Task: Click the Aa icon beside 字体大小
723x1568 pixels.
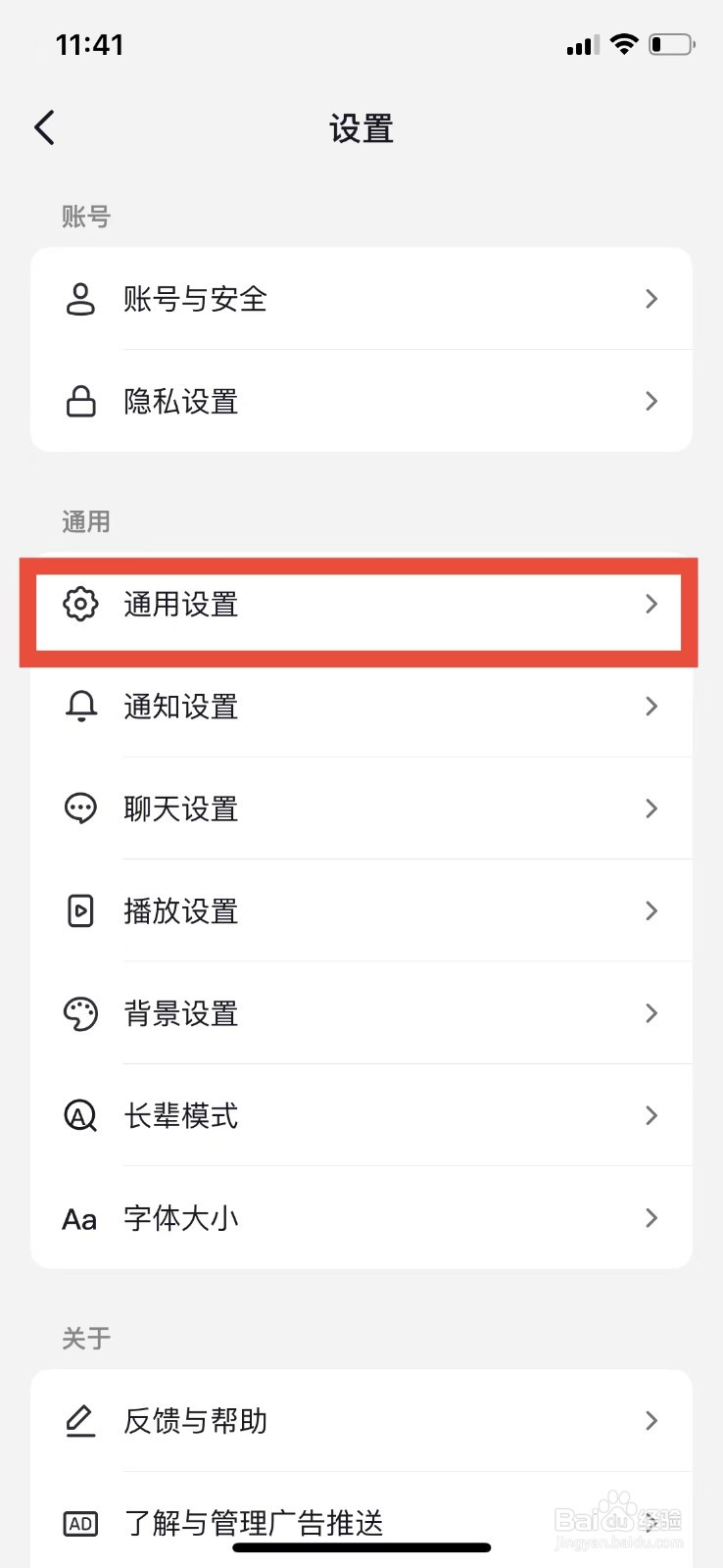Action: [79, 1218]
